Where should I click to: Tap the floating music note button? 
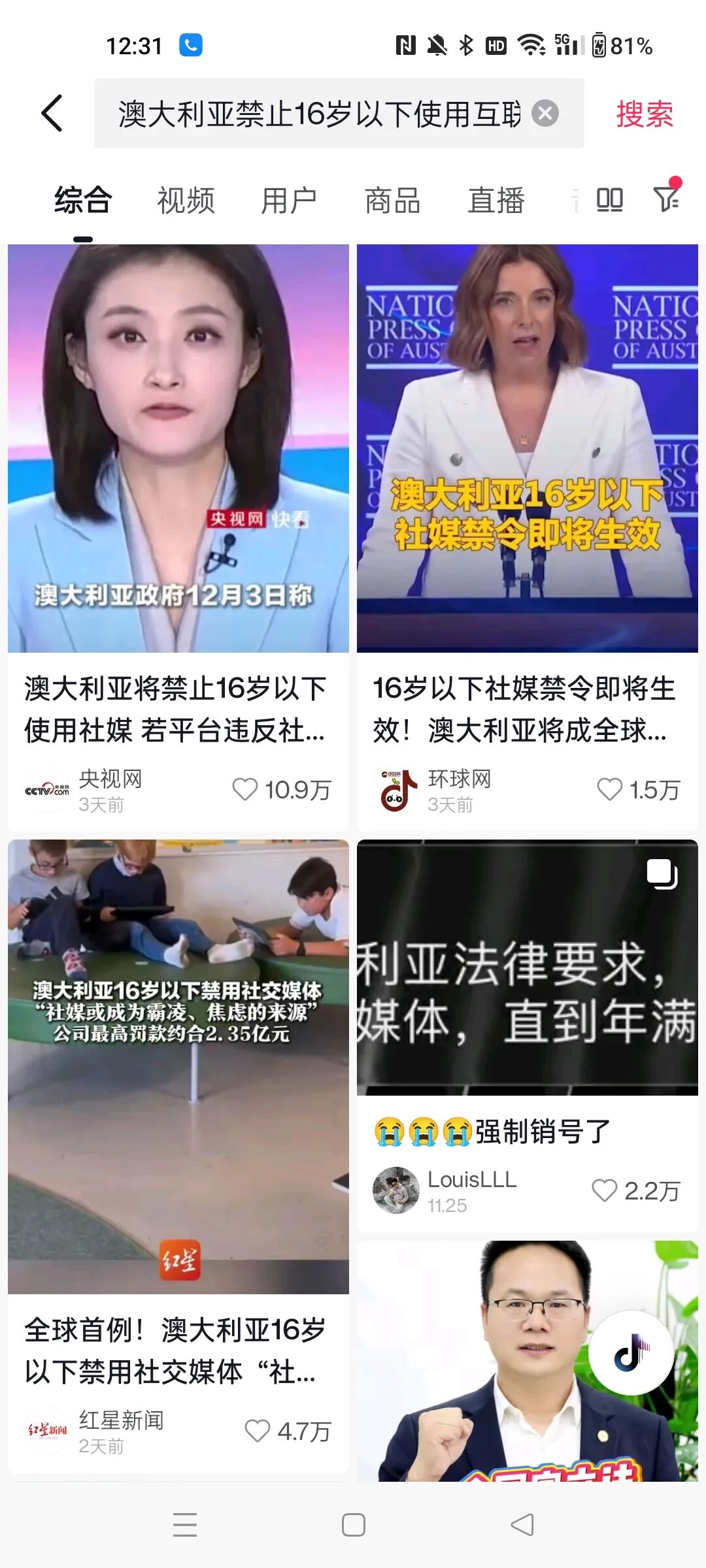(631, 1352)
